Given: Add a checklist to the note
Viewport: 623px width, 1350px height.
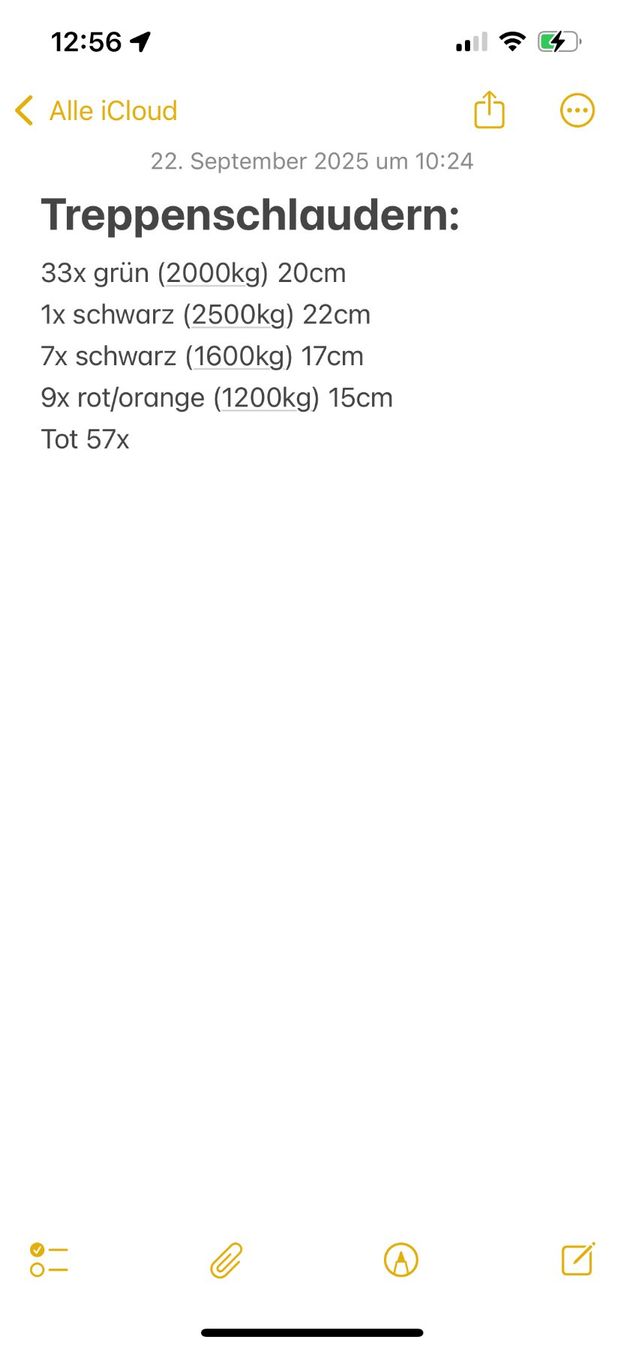Looking at the screenshot, I should pyautogui.click(x=49, y=1260).
